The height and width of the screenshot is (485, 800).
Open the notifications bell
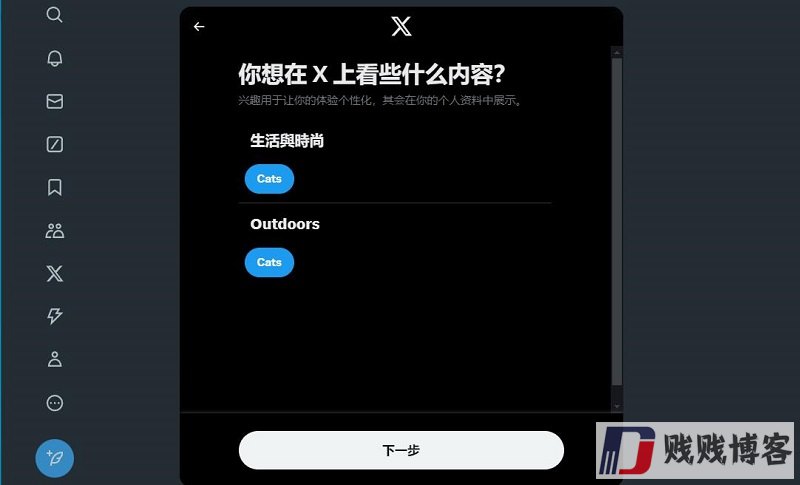coord(55,58)
